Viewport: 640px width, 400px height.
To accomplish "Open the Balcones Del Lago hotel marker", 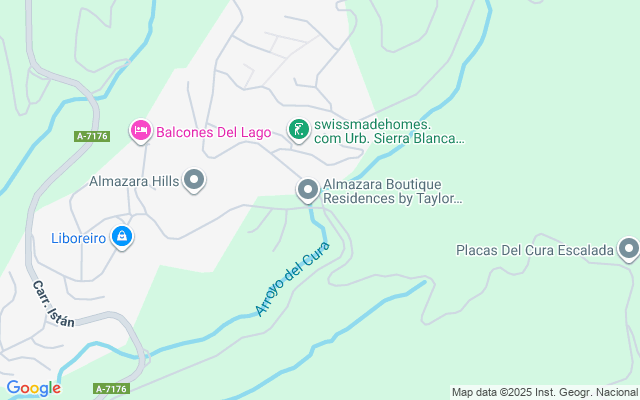I will [x=141, y=131].
